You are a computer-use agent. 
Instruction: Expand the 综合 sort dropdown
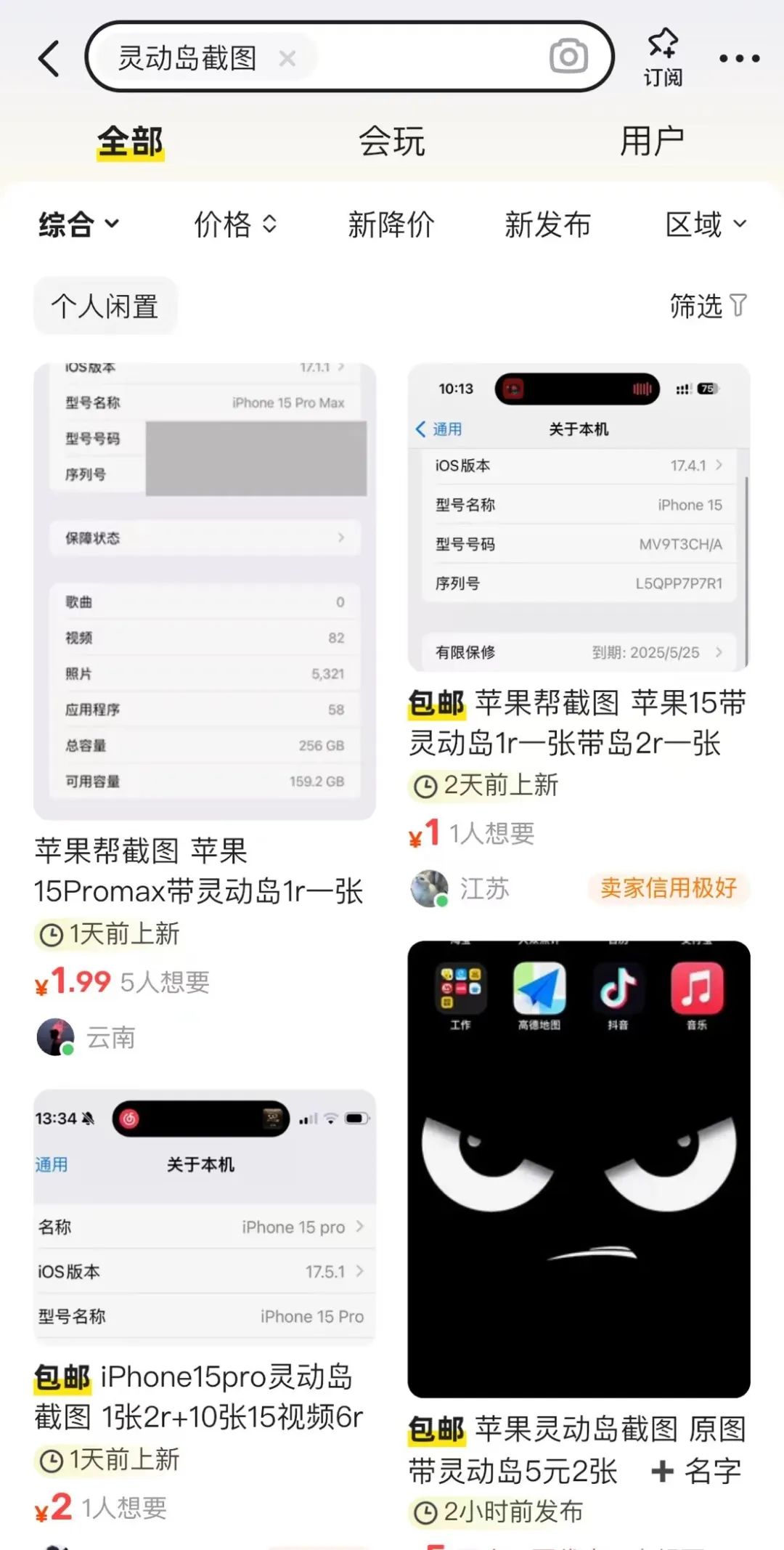coord(78,224)
